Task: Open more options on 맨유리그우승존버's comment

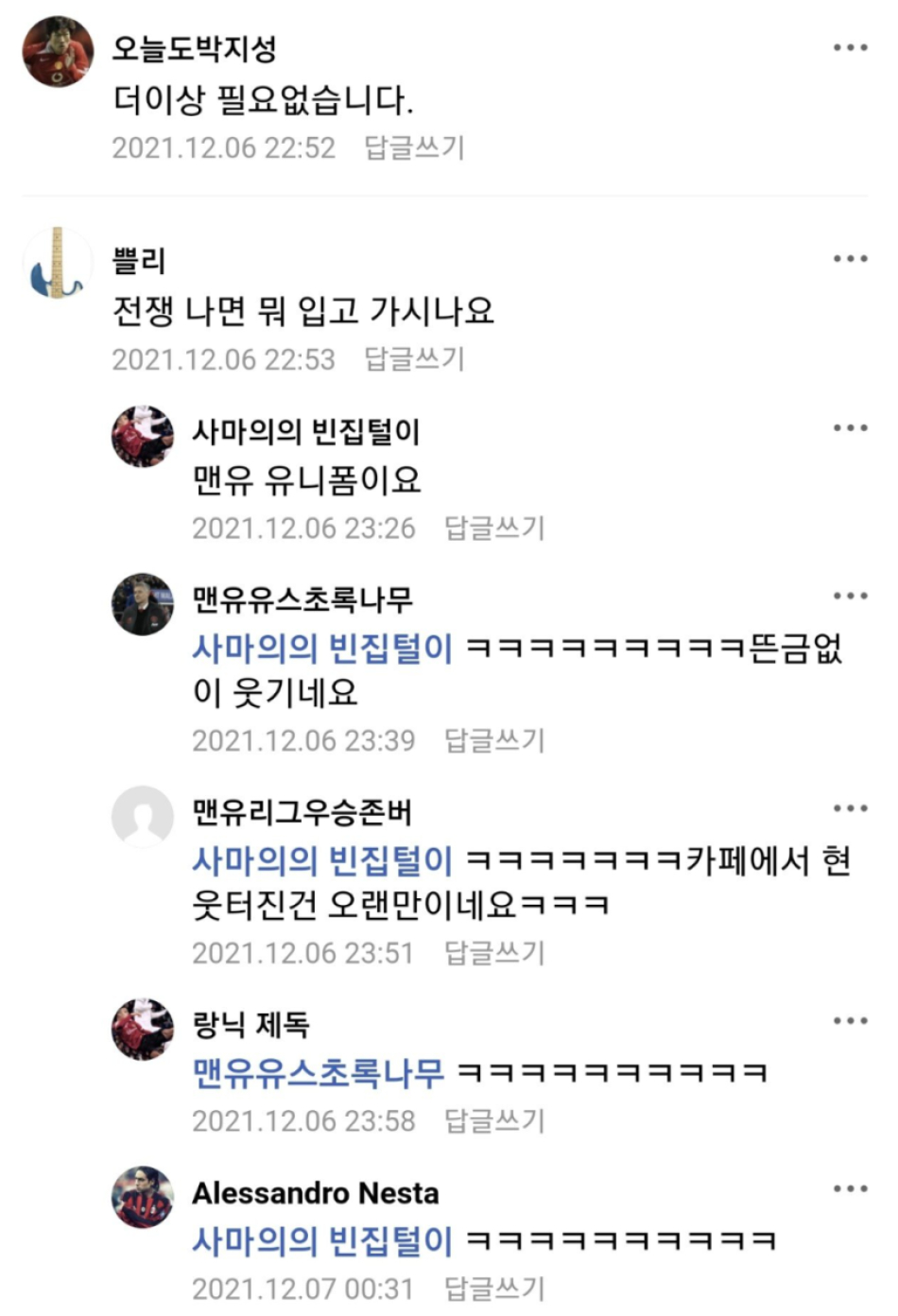Action: pos(850,809)
